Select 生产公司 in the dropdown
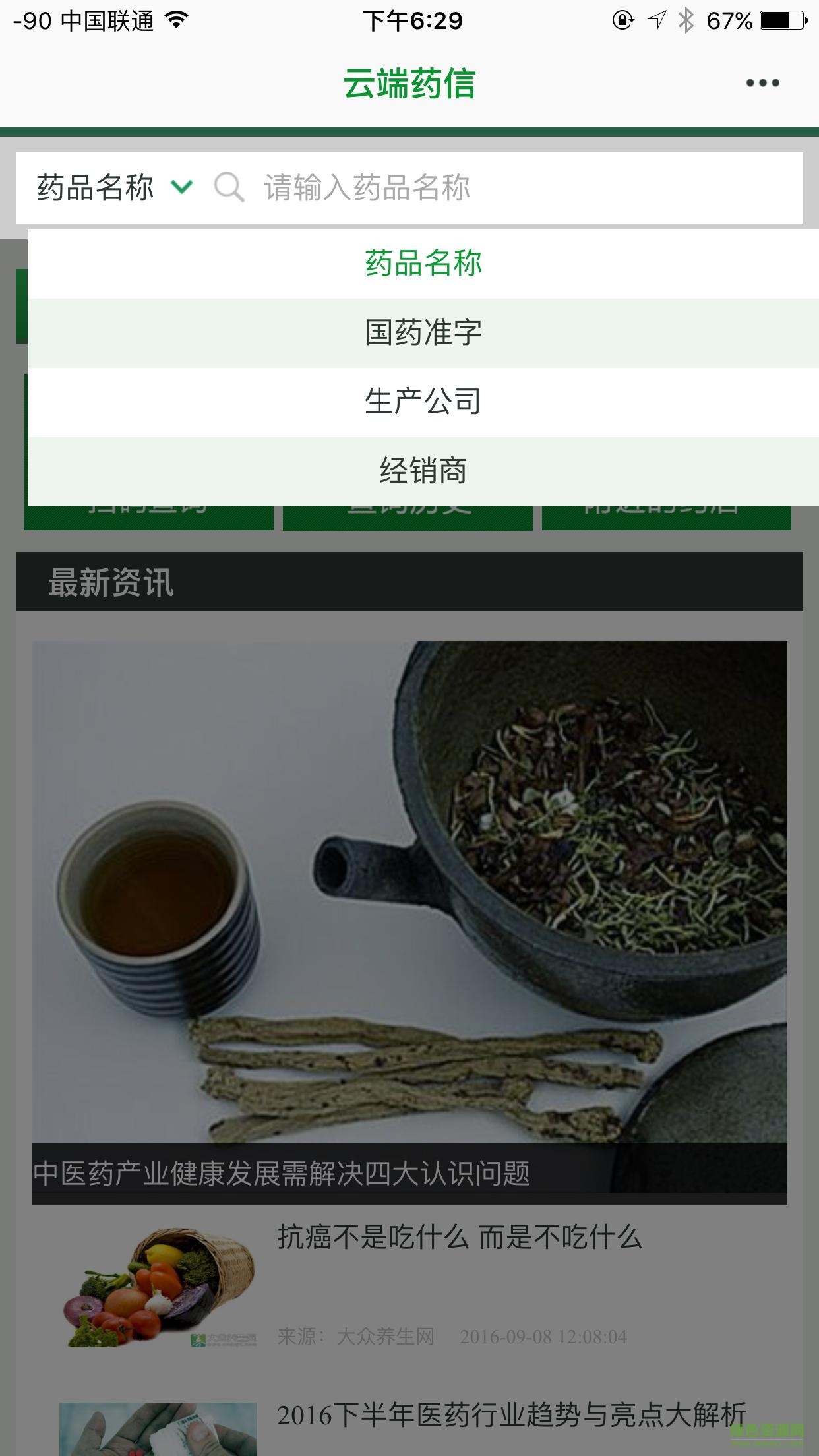This screenshot has width=819, height=1456. tap(423, 402)
